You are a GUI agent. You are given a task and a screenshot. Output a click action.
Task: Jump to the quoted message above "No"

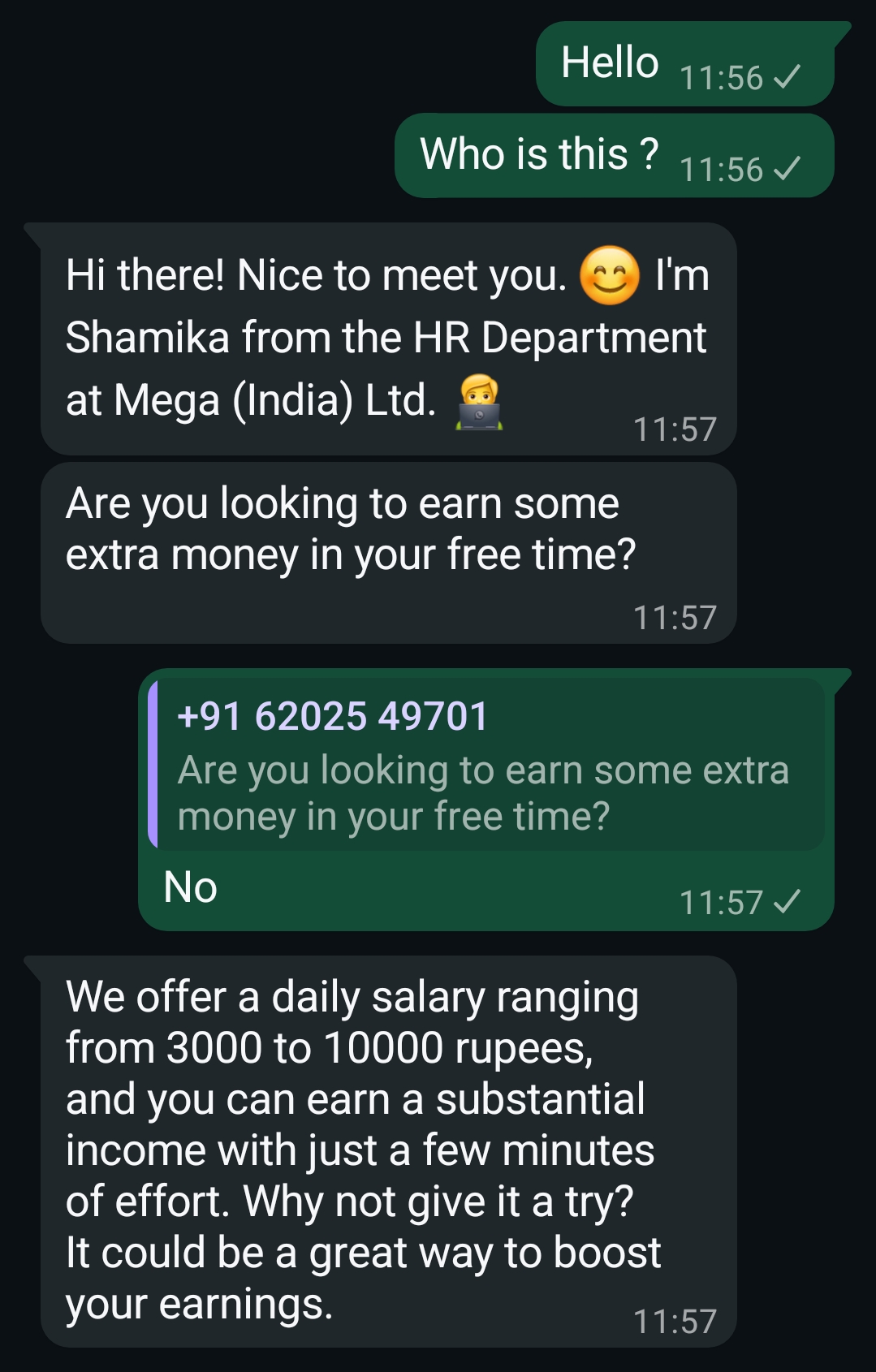(485, 766)
